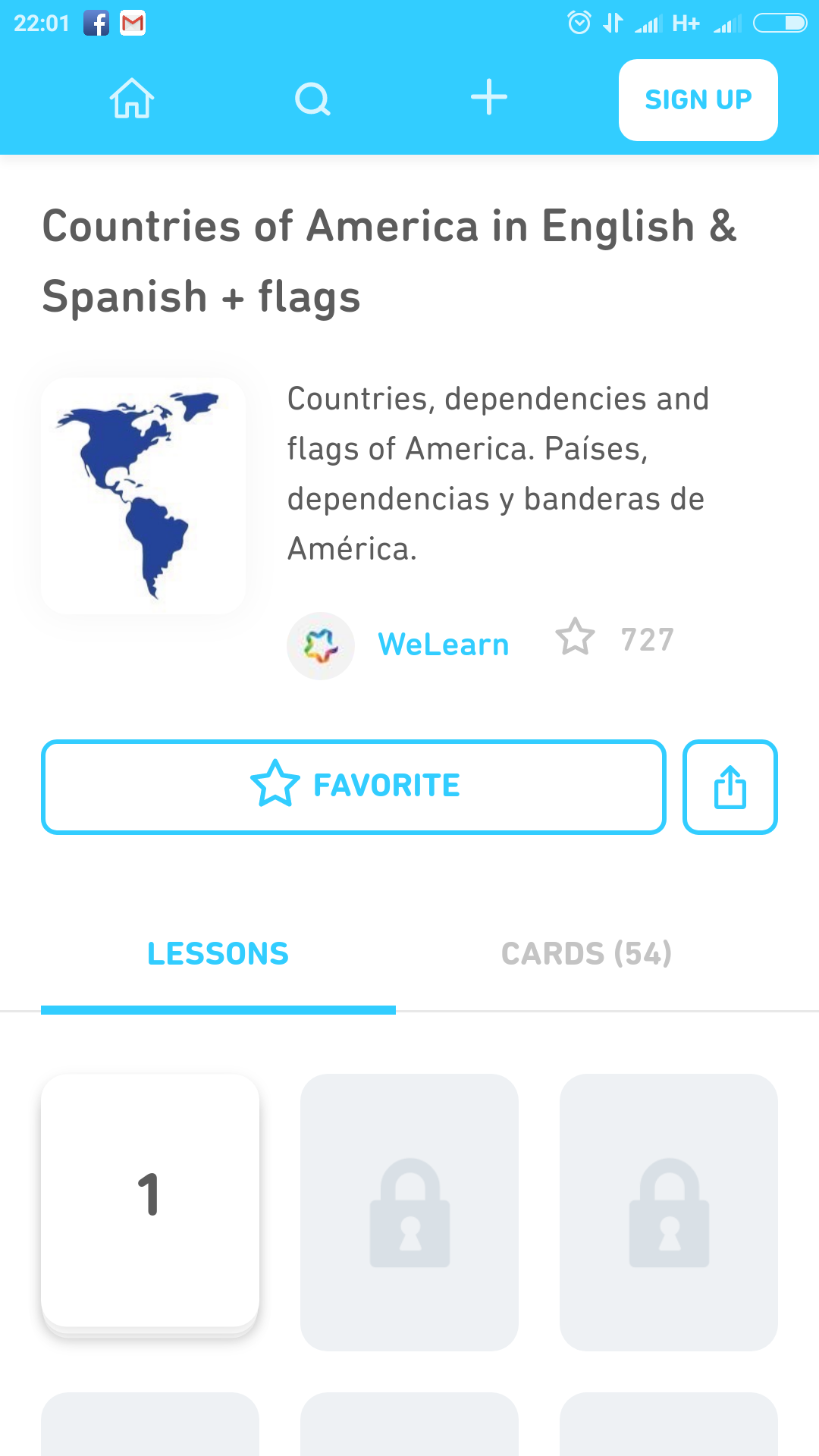The height and width of the screenshot is (1456, 819).
Task: Switch to the LESSONS tab
Action: 218,954
